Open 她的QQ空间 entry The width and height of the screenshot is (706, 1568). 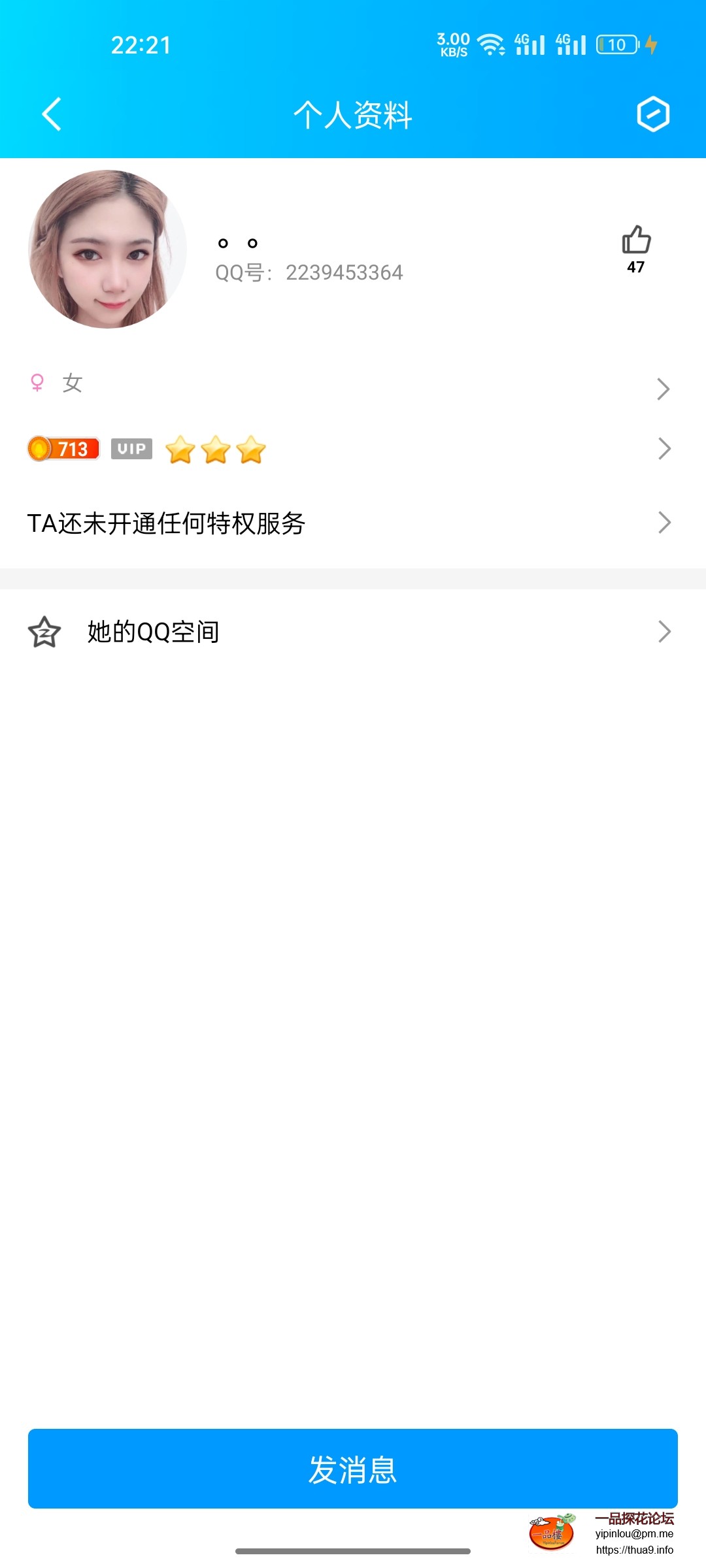coord(153,631)
